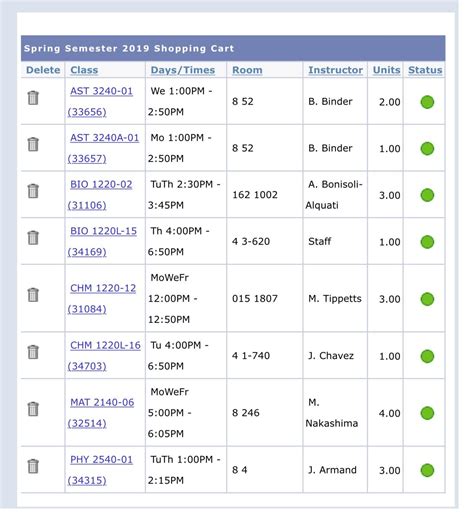View the BIO 1220L-15 class link
This screenshot has width=474, height=531.
point(103,231)
